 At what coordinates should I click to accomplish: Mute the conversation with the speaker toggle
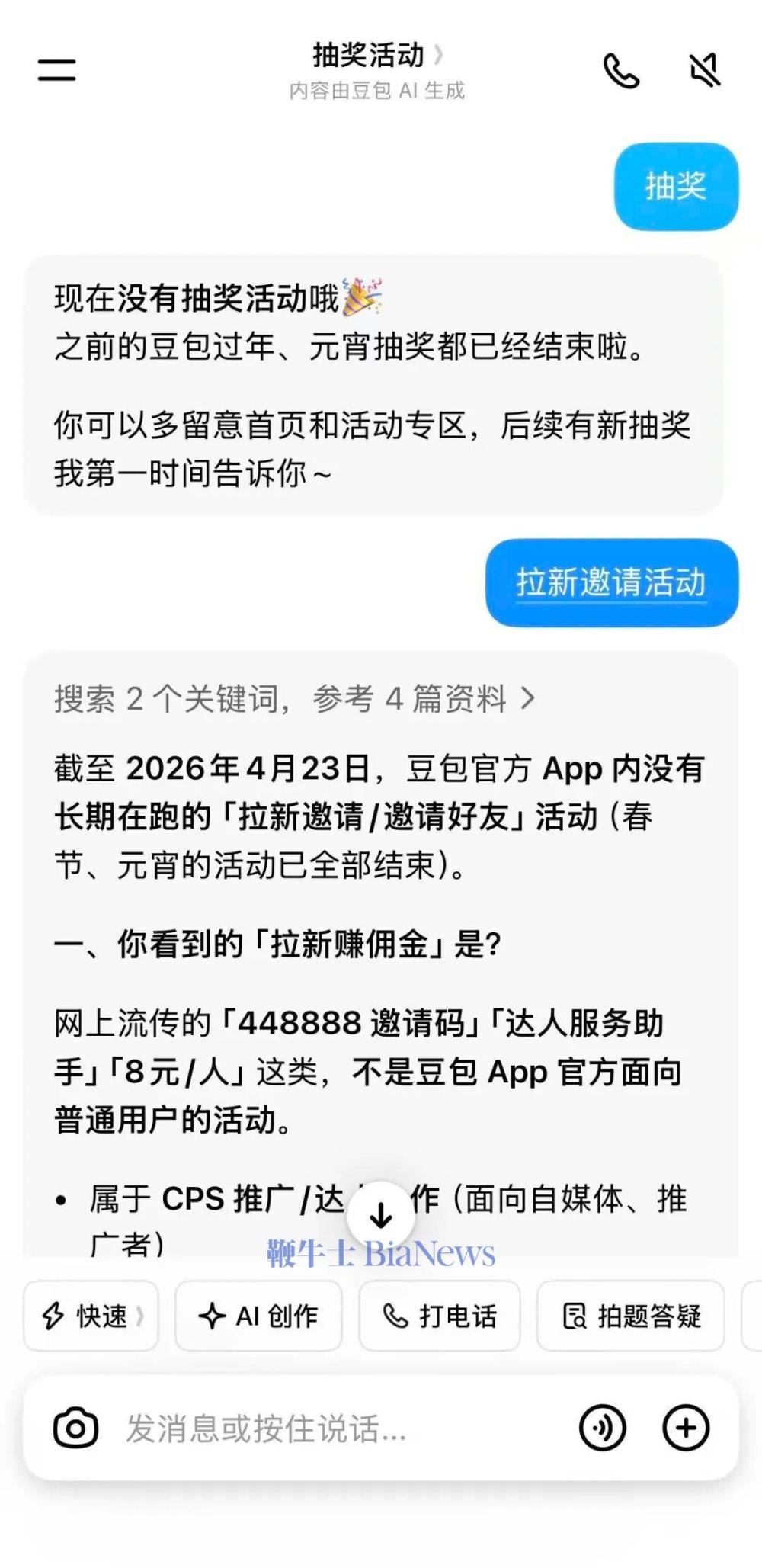(704, 69)
